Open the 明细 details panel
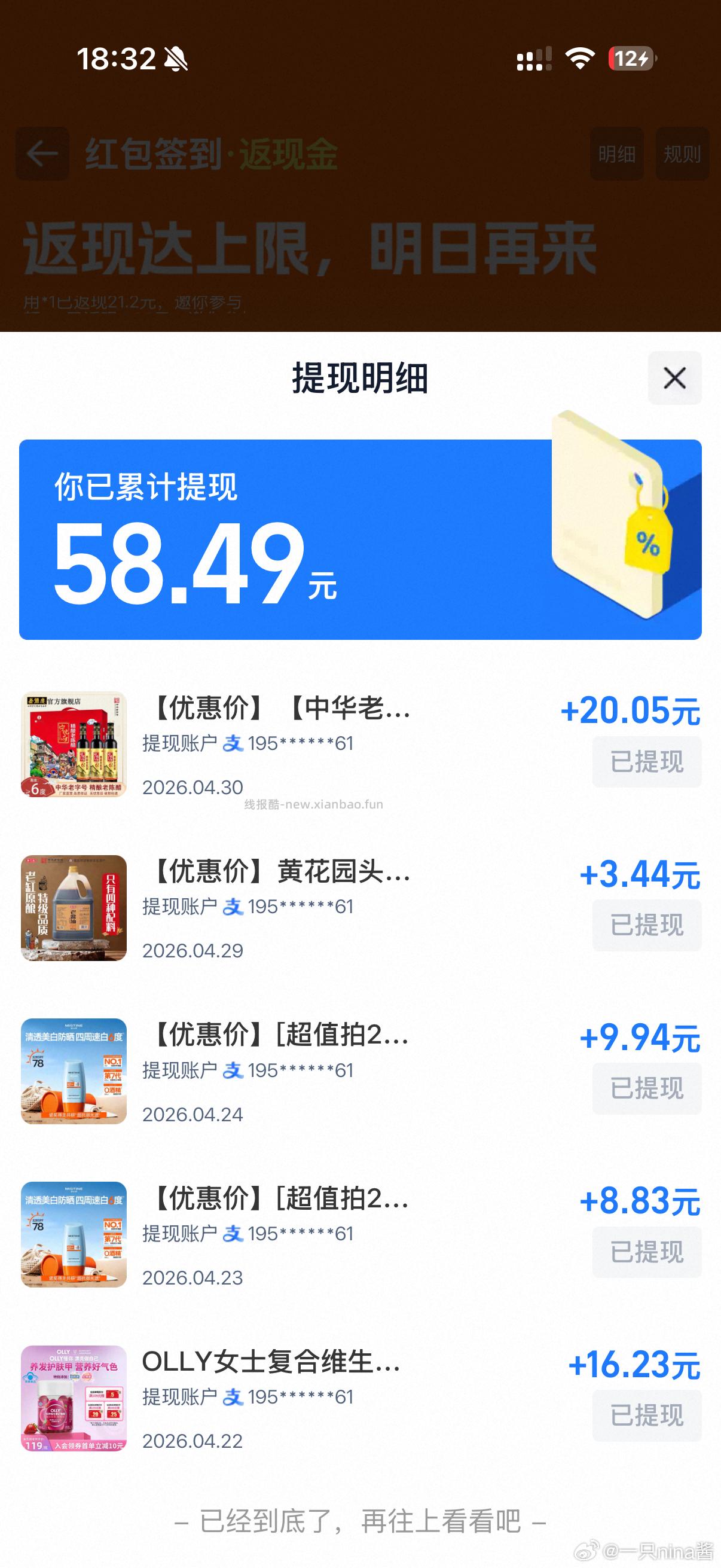721x1568 pixels. pos(616,155)
